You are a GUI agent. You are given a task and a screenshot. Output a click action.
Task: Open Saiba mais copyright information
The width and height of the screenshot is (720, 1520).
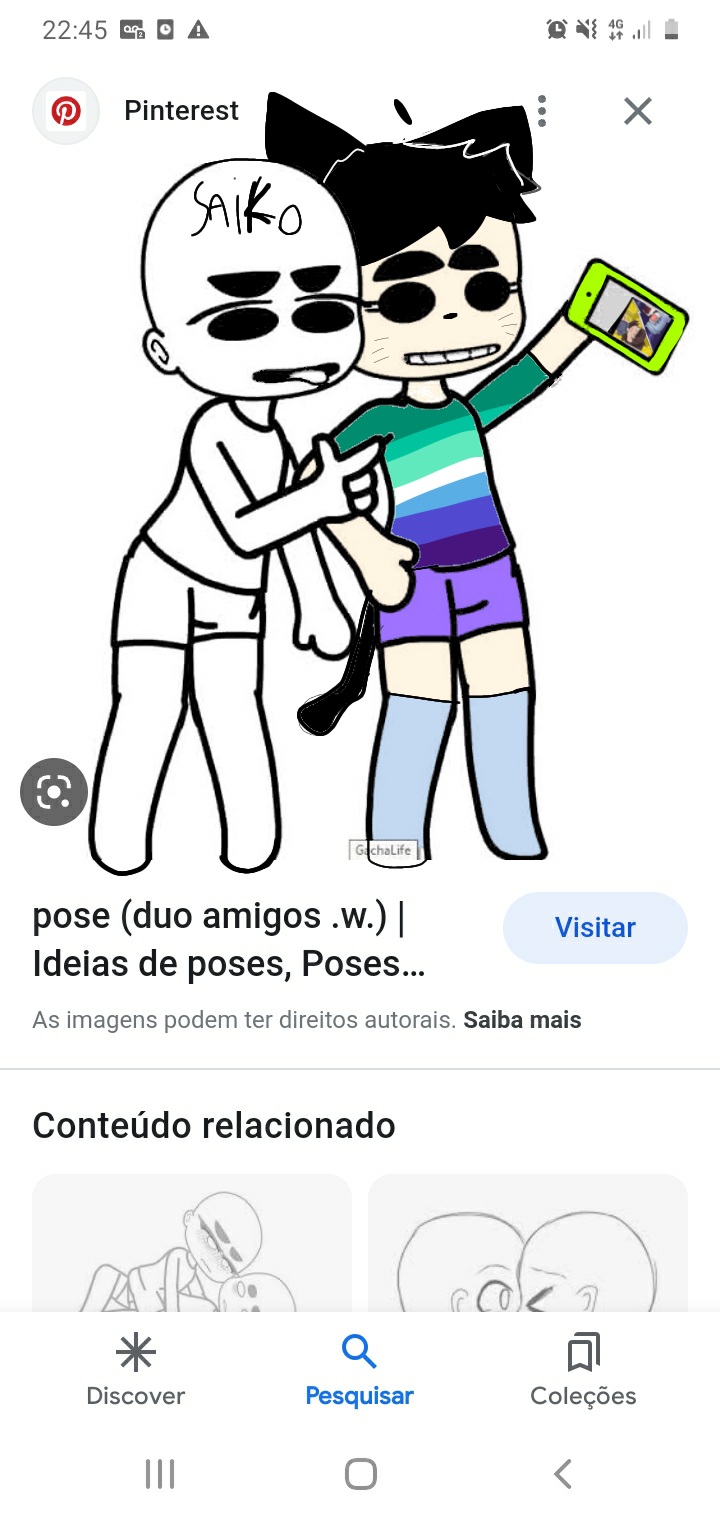[x=522, y=1019]
